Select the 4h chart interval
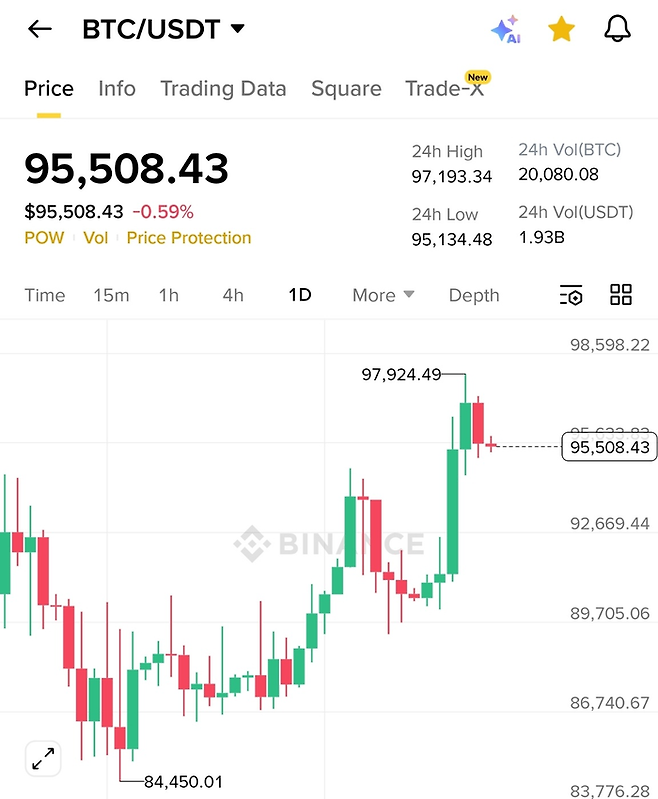658x799 pixels. (x=233, y=295)
